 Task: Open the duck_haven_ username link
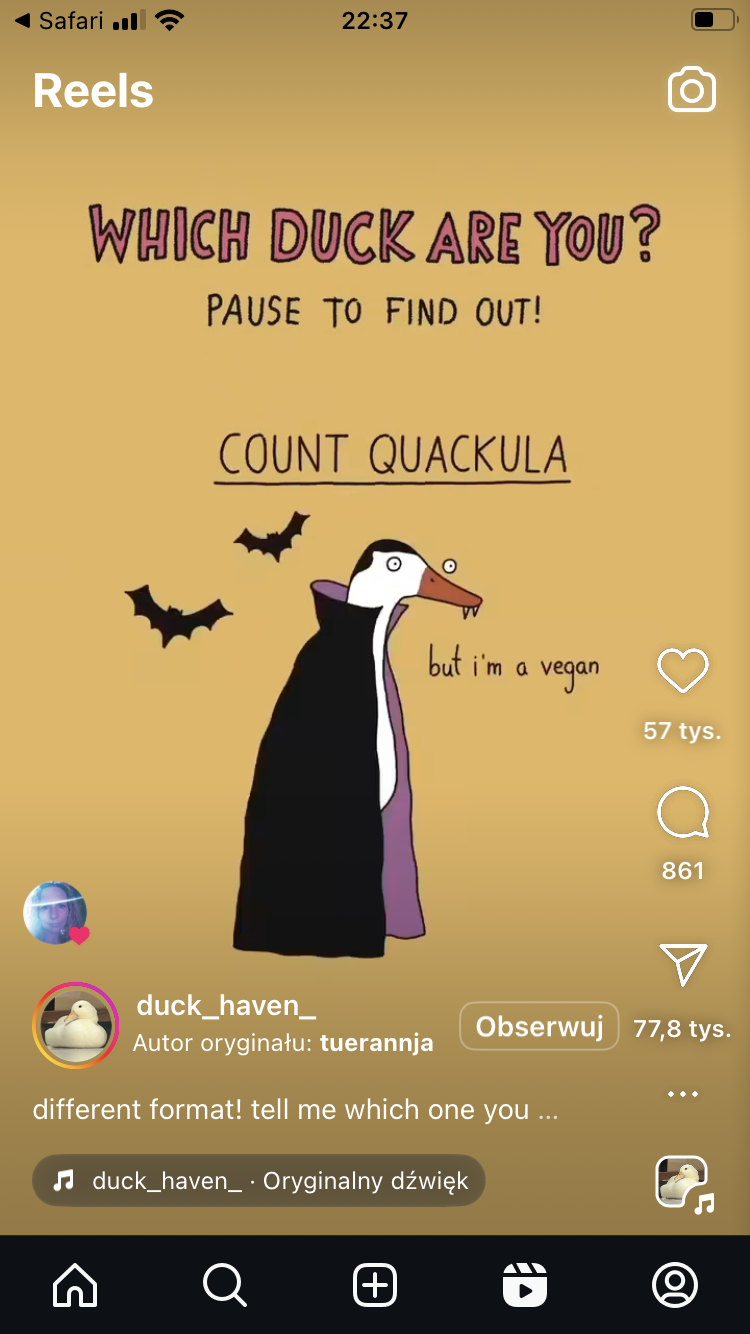click(x=226, y=1006)
